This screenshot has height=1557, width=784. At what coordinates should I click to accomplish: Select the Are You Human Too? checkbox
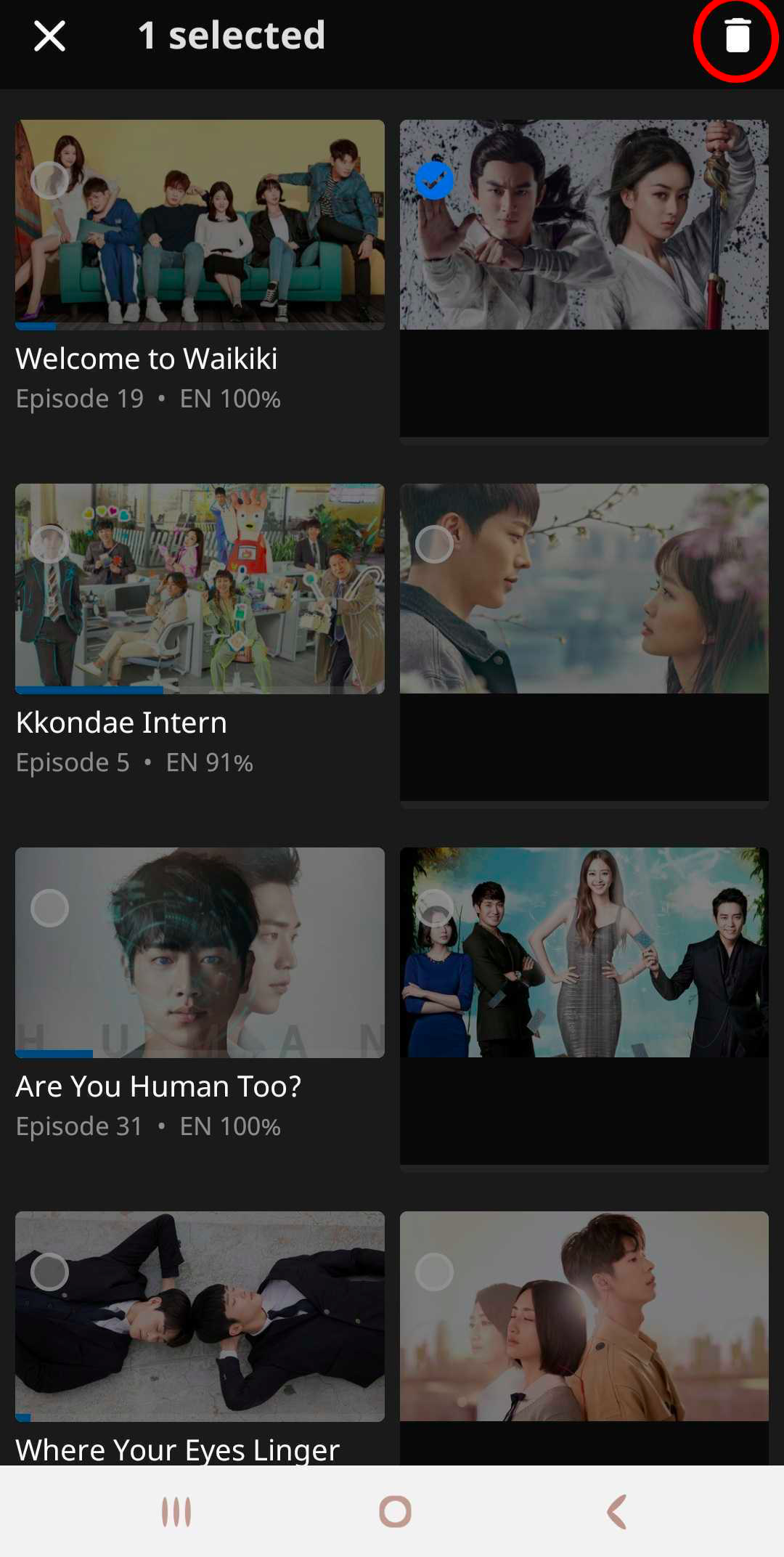[x=49, y=908]
